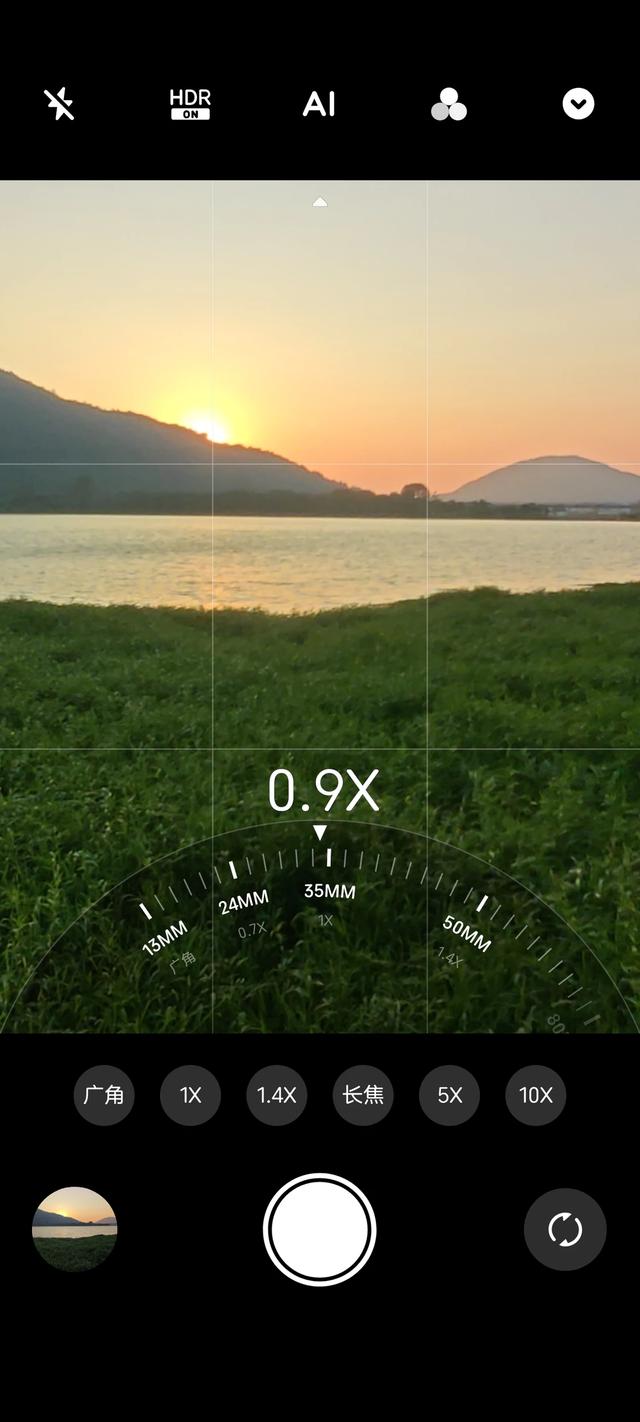Expand more settings with the down arrow
Viewport: 640px width, 1422px height.
[x=578, y=104]
